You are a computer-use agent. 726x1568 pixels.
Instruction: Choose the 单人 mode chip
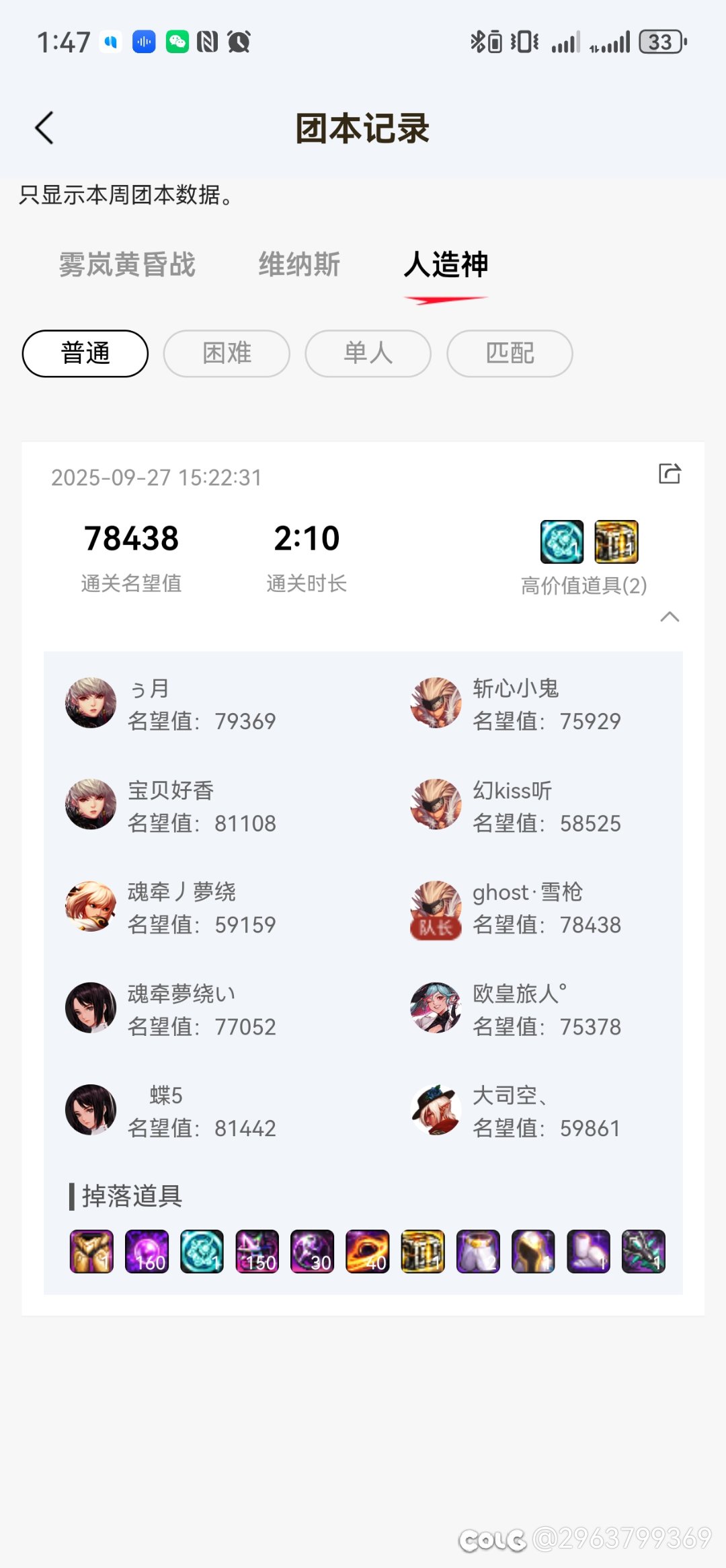point(368,353)
